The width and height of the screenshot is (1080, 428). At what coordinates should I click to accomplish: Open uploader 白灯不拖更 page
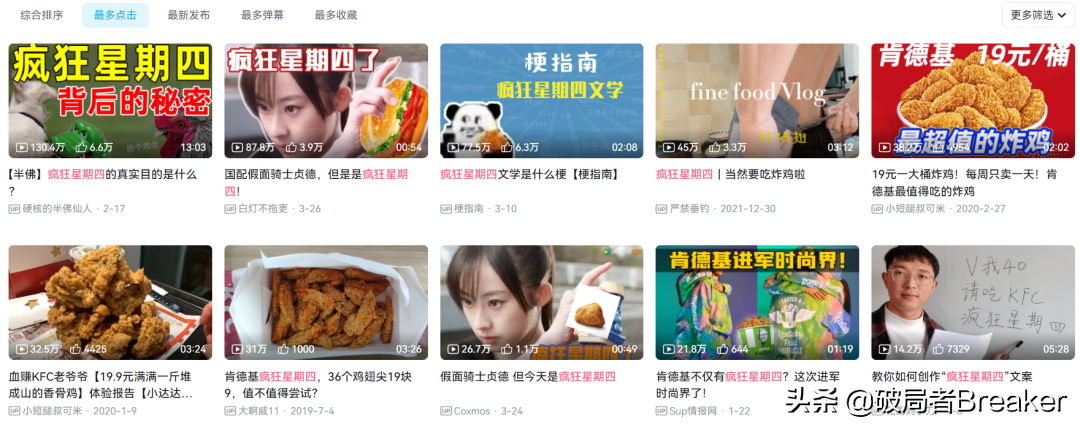point(263,208)
